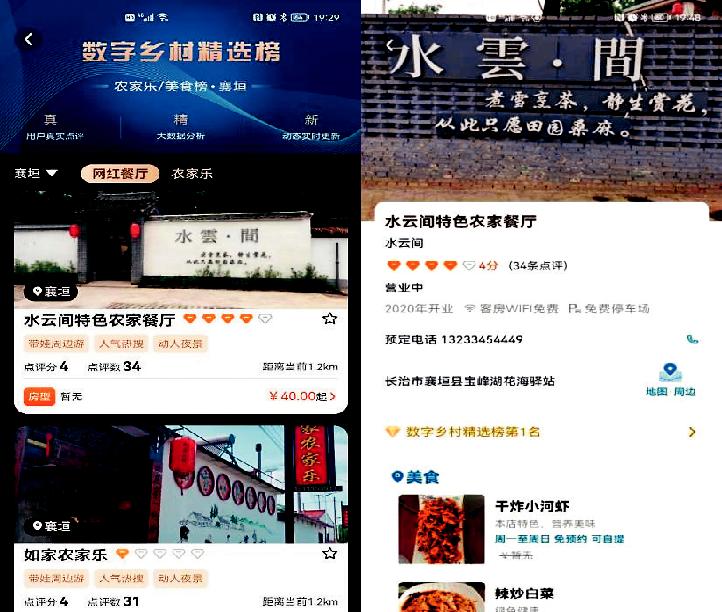Image resolution: width=722 pixels, height=612 pixels.
Task: Open 地图 周边 for the restaurant address
Action: tap(670, 379)
